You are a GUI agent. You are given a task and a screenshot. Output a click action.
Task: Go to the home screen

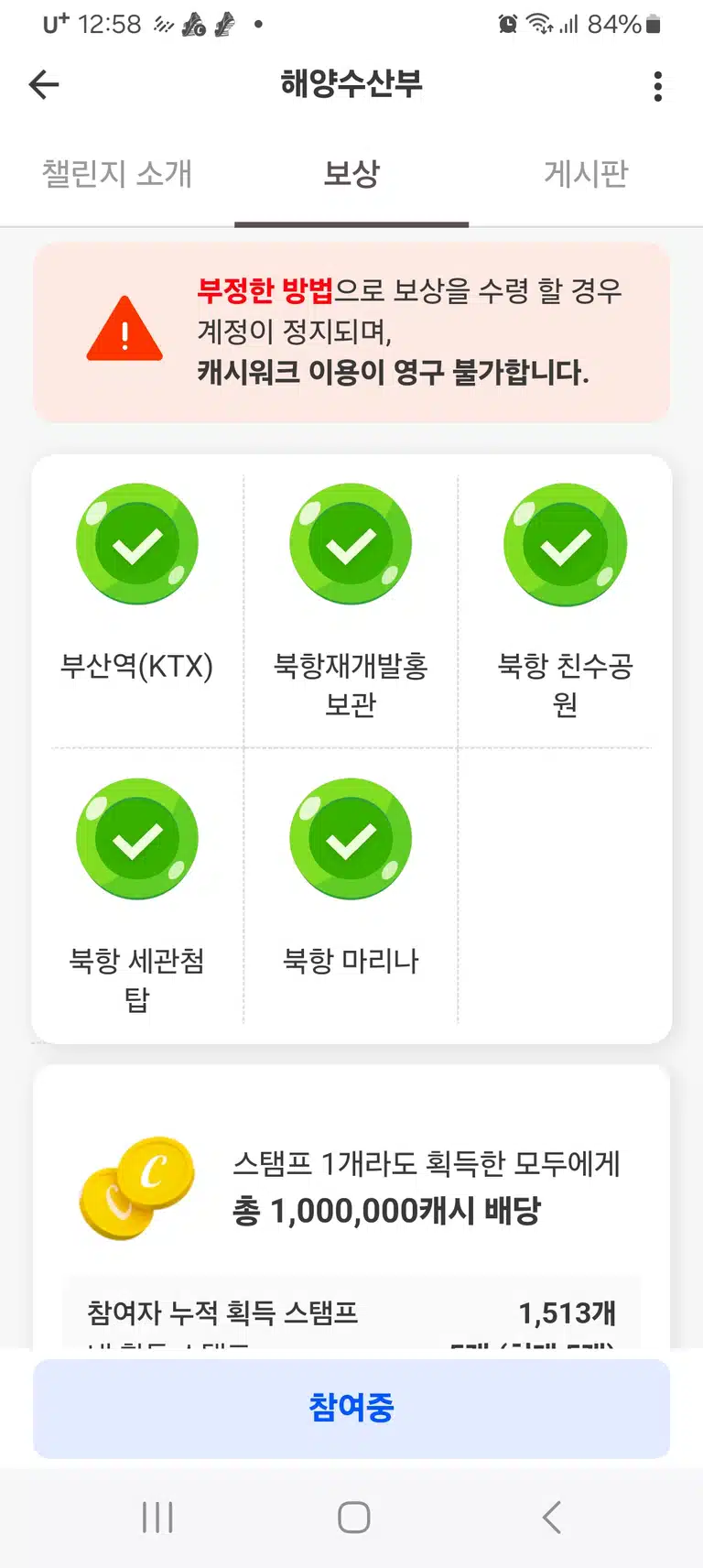pyautogui.click(x=353, y=1517)
